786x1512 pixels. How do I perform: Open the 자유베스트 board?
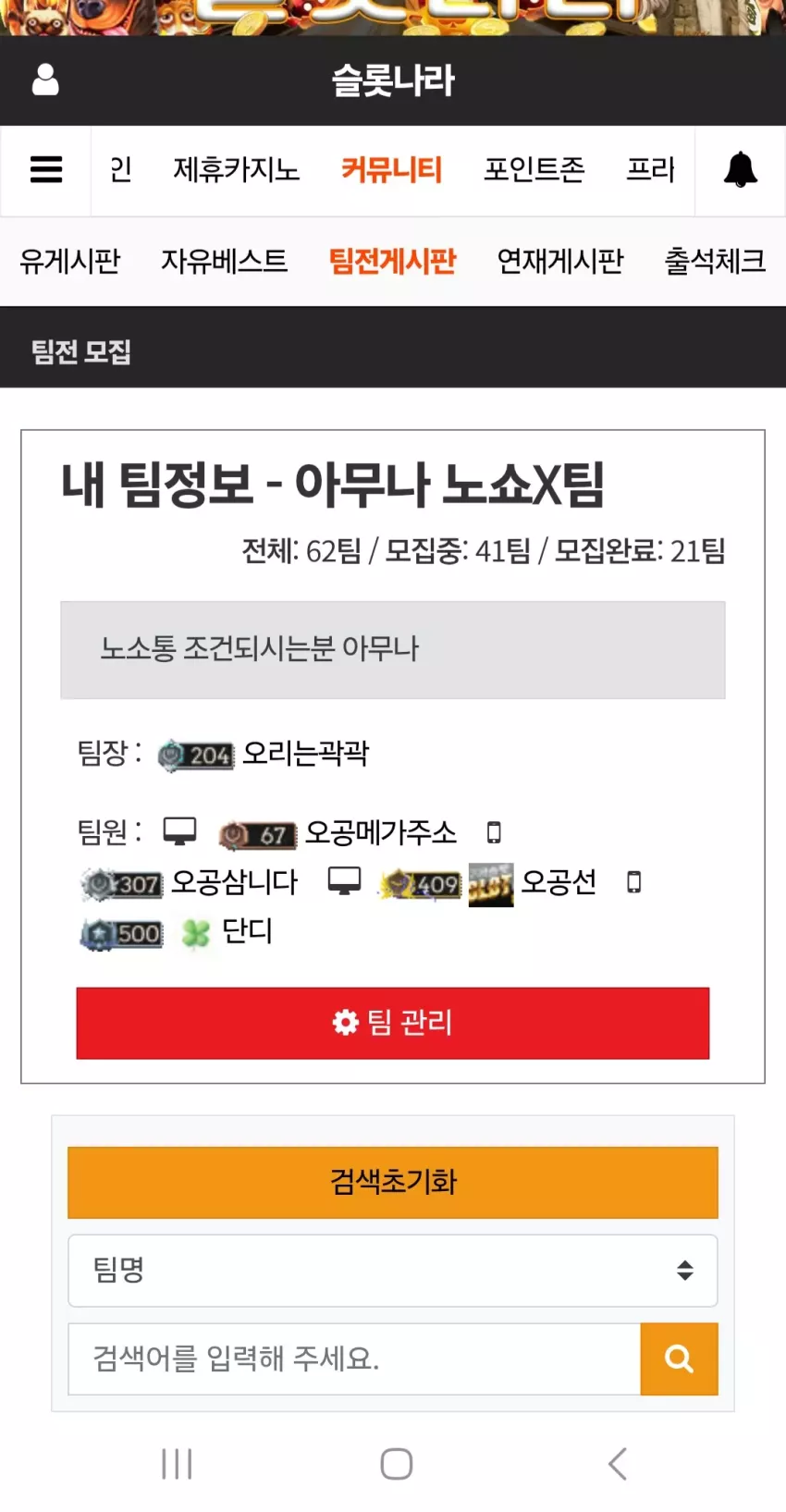[225, 262]
